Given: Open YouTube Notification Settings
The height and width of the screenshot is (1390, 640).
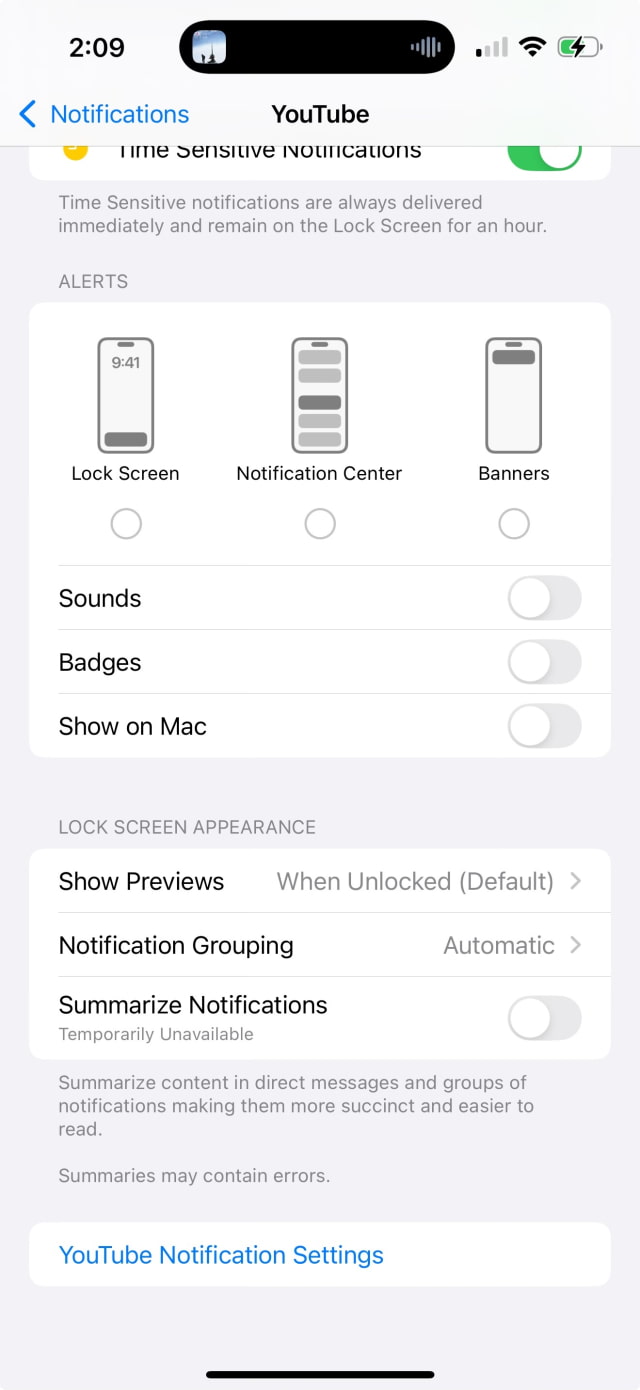Looking at the screenshot, I should [x=221, y=1255].
